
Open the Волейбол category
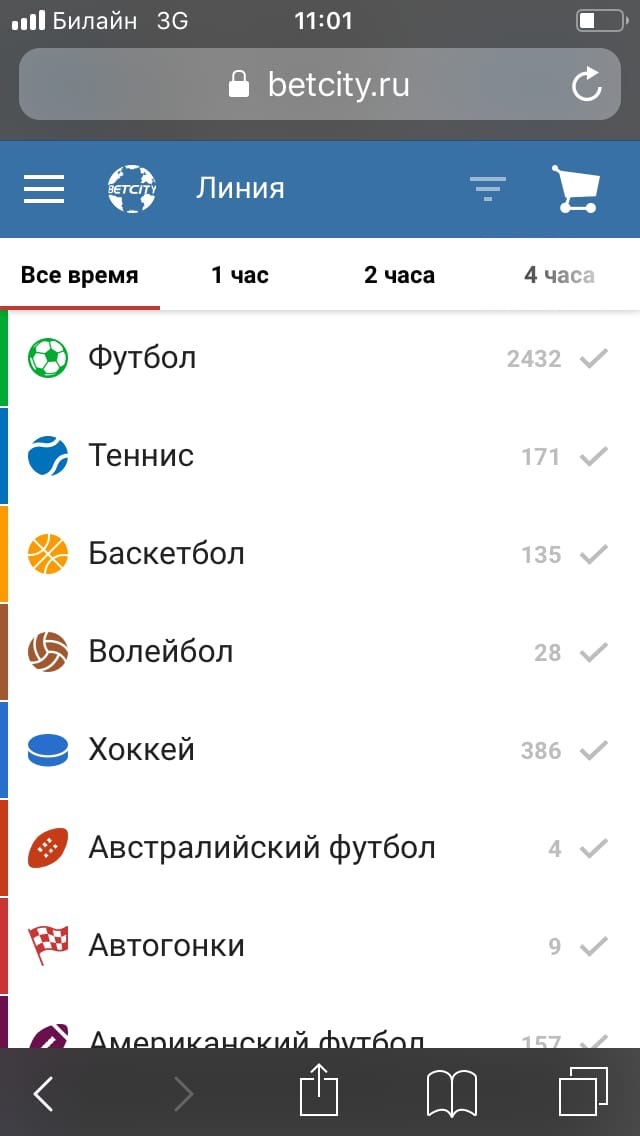161,651
